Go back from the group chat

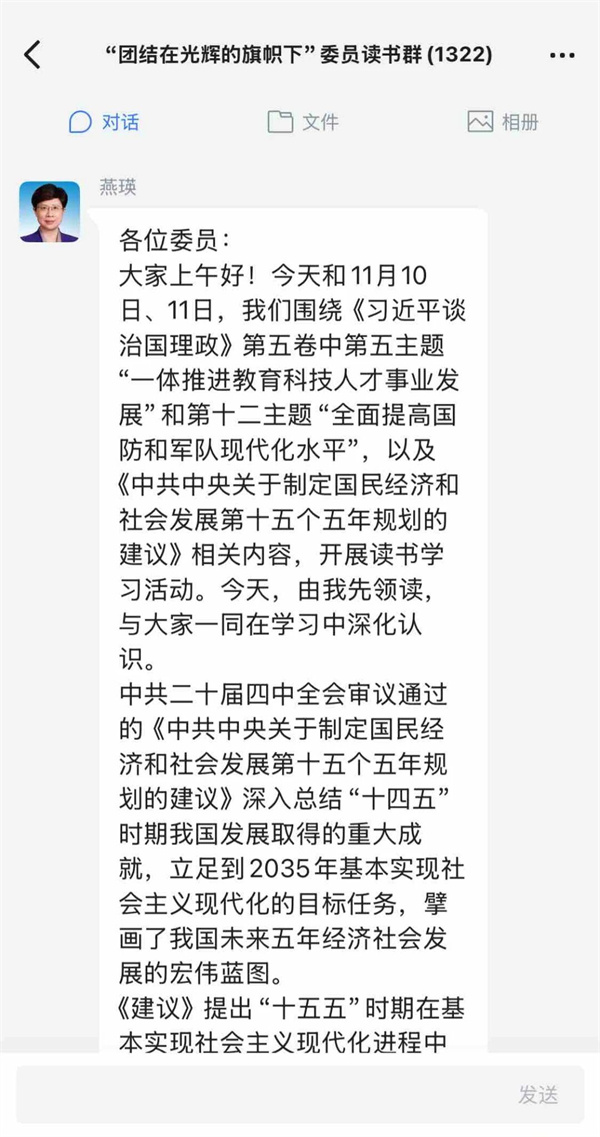point(33,55)
